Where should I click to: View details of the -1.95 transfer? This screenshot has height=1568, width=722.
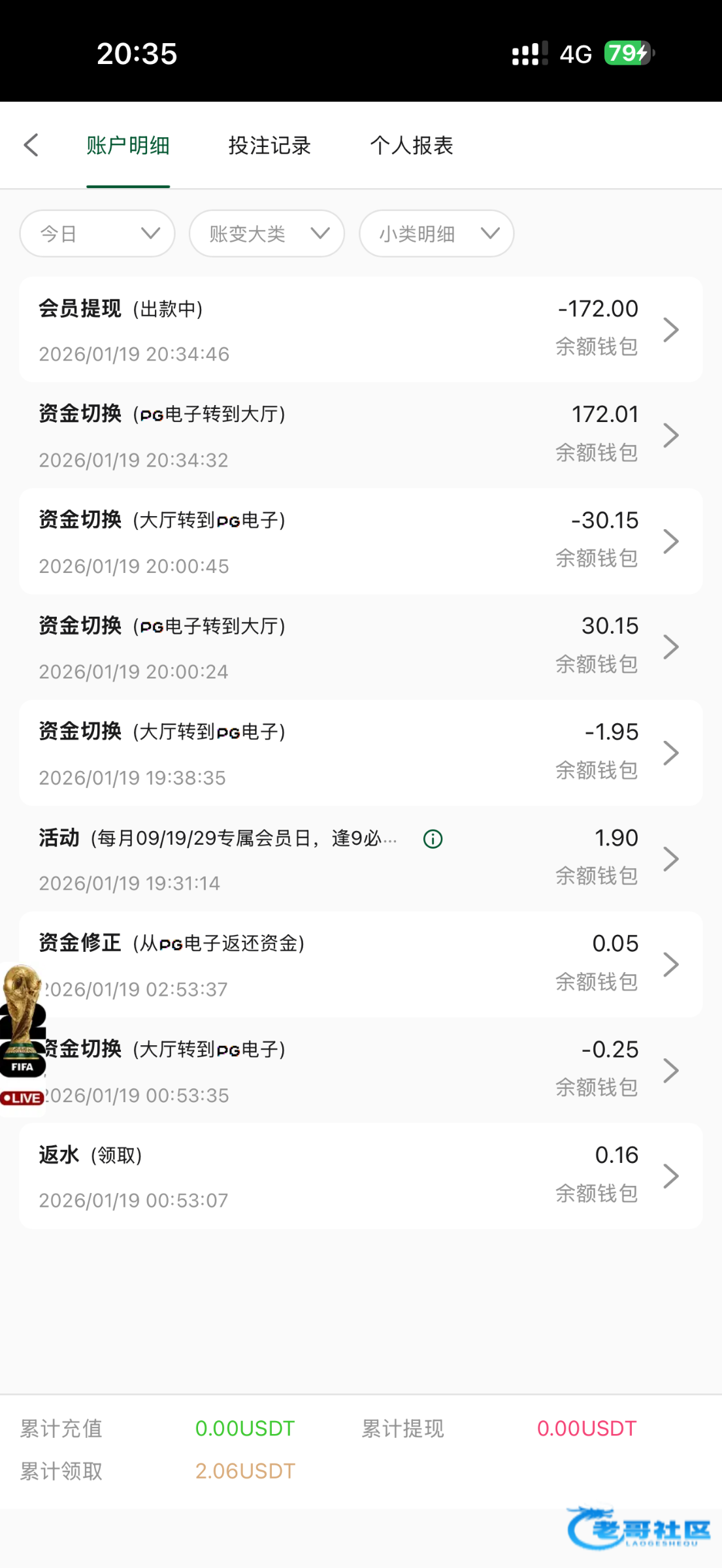pos(361,753)
